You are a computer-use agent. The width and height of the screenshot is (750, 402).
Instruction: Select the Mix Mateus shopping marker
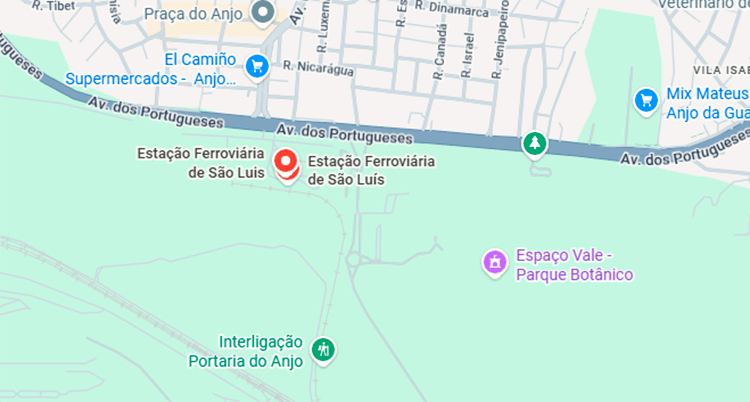pos(646,99)
